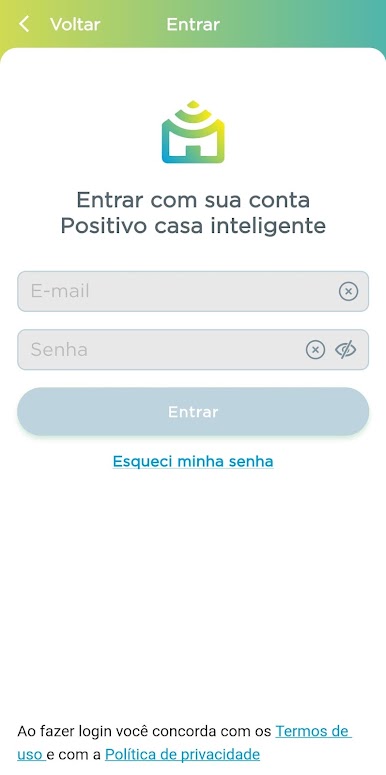386x775 pixels.
Task: Go back with the Voltar arrow
Action: (24, 24)
